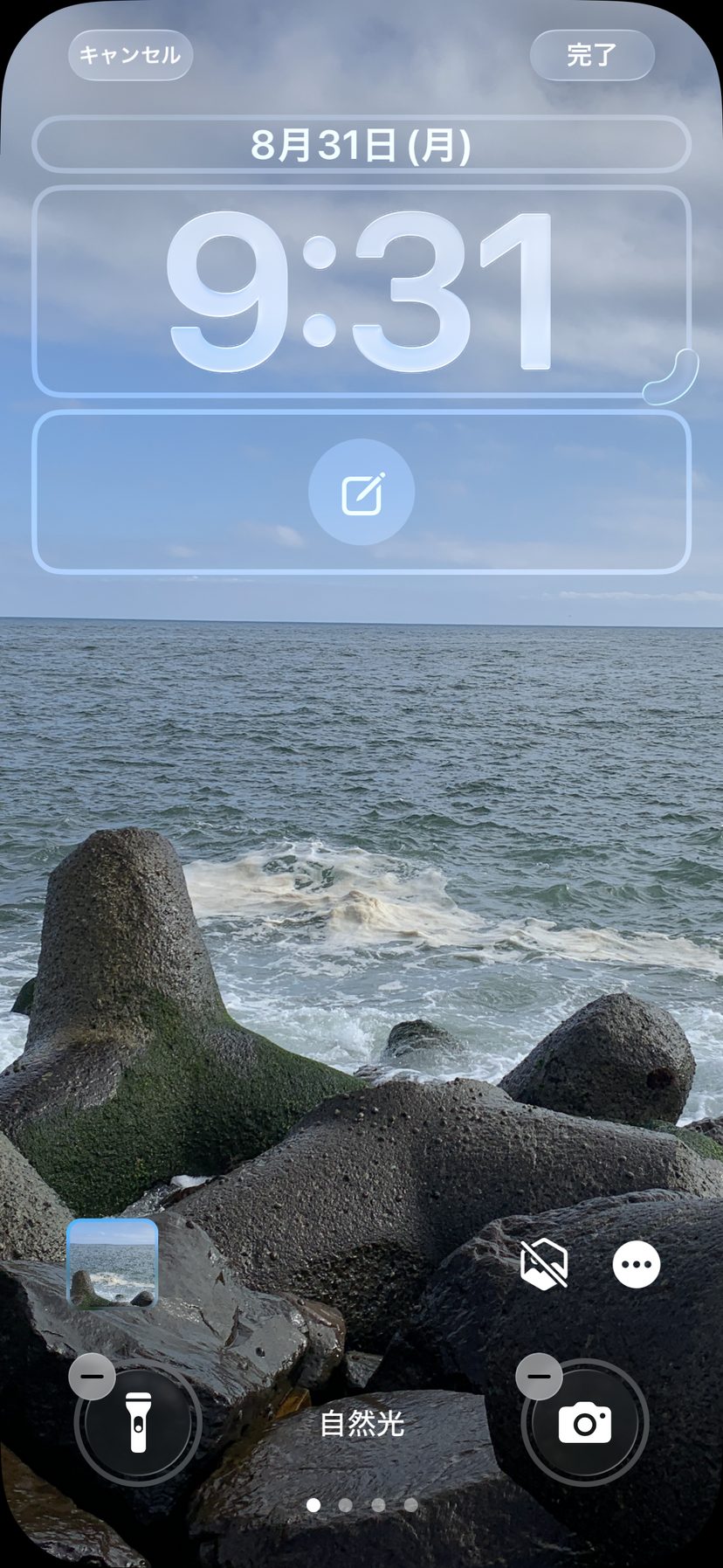Image resolution: width=723 pixels, height=1568 pixels.
Task: Customize the 9:31 clock style
Action: pyautogui.click(x=361, y=291)
